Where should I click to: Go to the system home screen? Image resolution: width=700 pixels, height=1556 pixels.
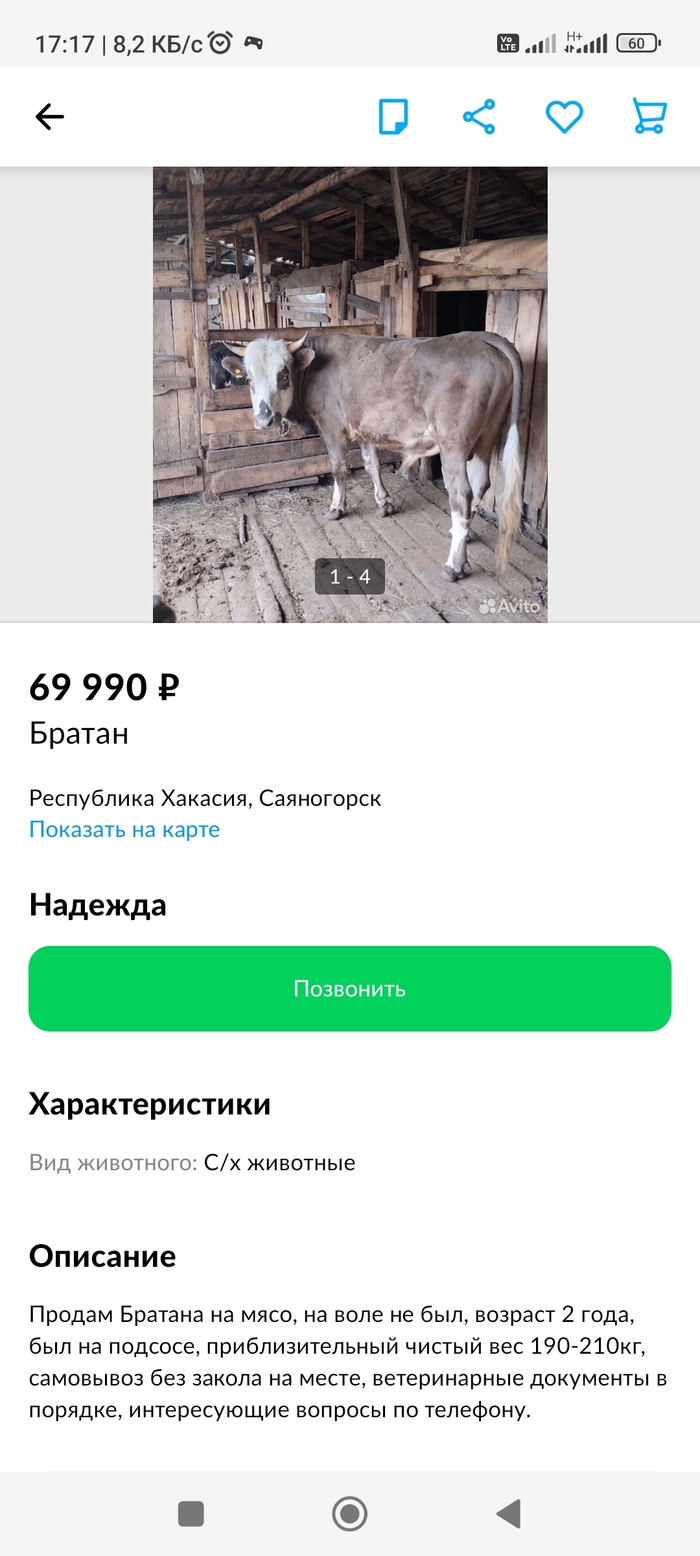(350, 1513)
